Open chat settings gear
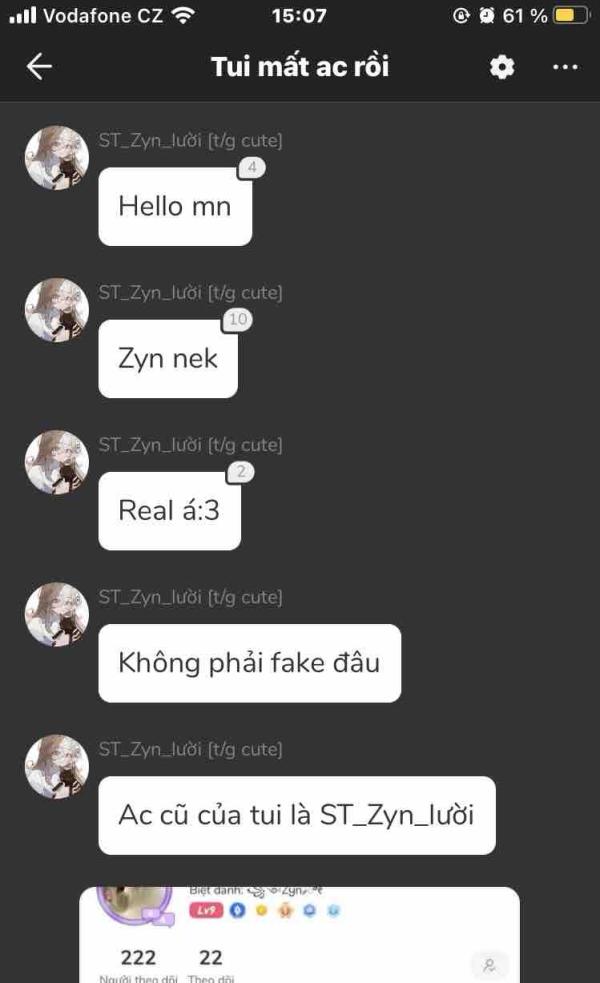 click(502, 66)
